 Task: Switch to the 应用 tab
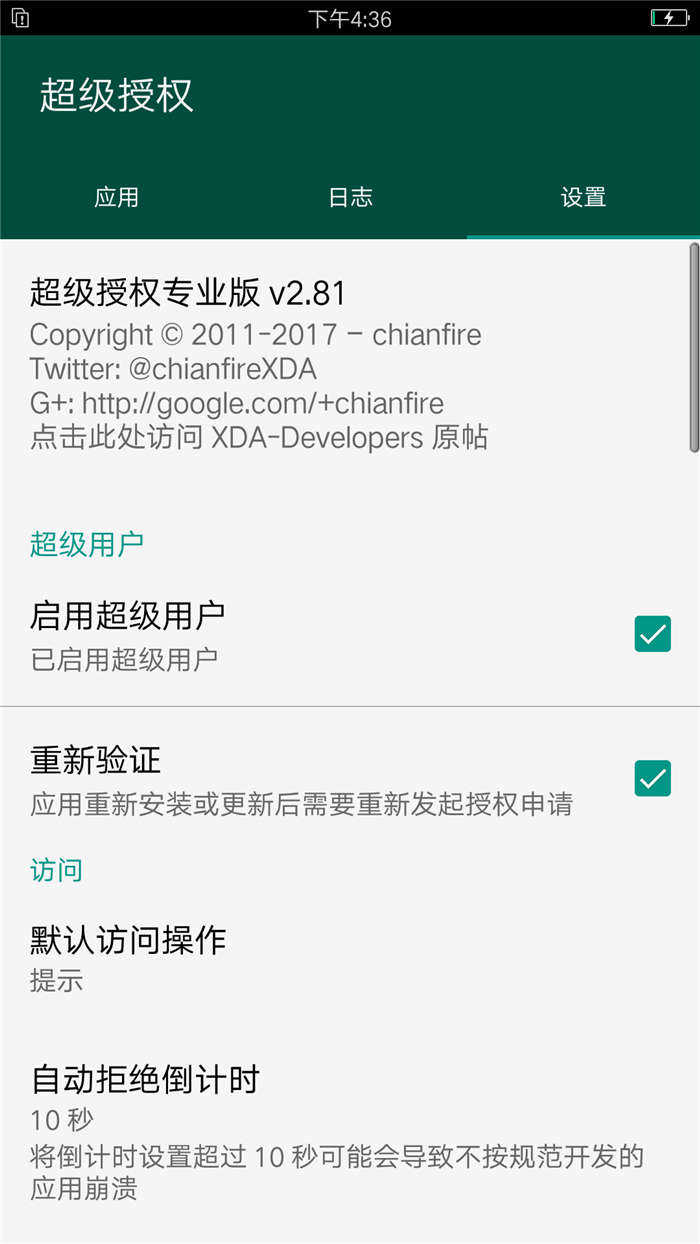click(x=116, y=197)
